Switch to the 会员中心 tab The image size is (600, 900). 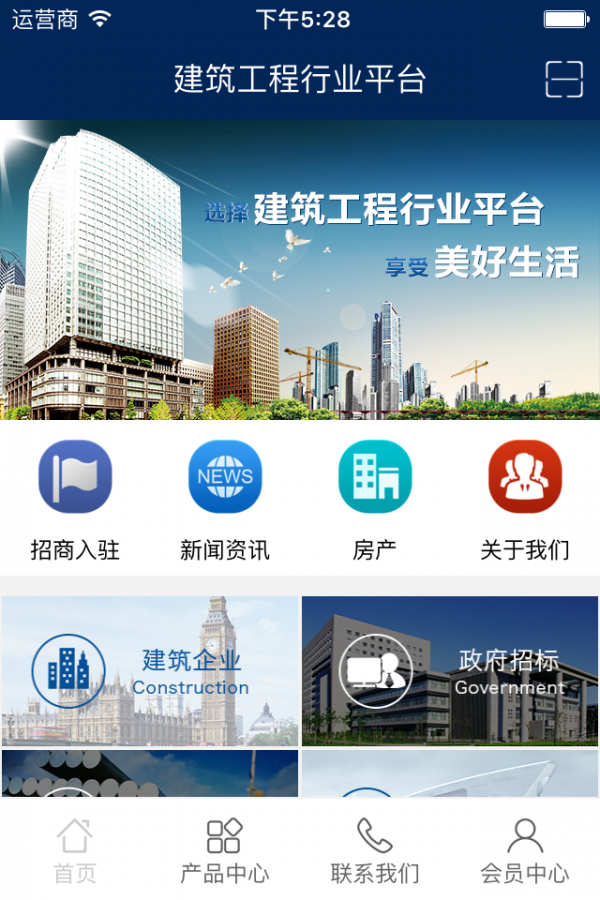point(525,851)
